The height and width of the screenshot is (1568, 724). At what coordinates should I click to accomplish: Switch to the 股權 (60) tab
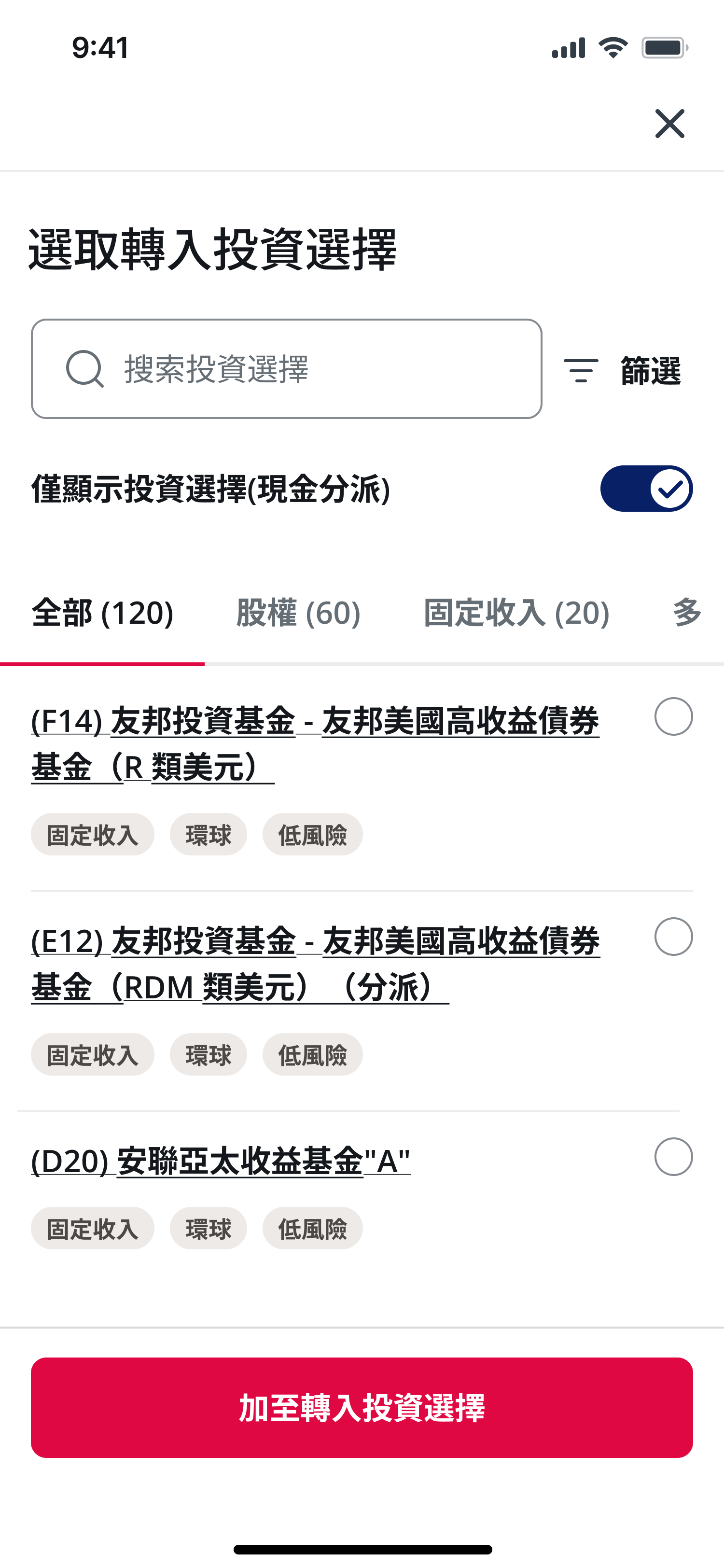coord(298,613)
